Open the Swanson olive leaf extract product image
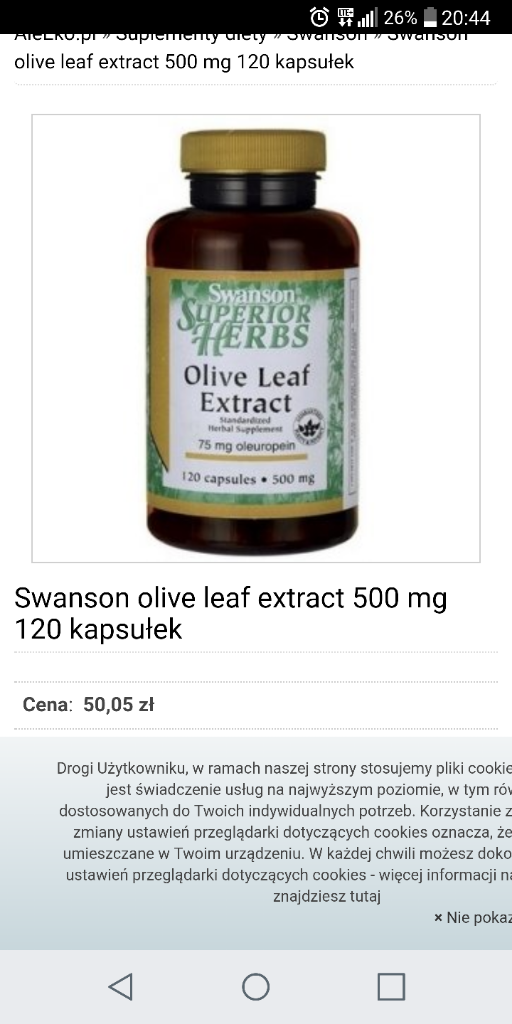Screen dimensions: 512x1024 [256, 338]
